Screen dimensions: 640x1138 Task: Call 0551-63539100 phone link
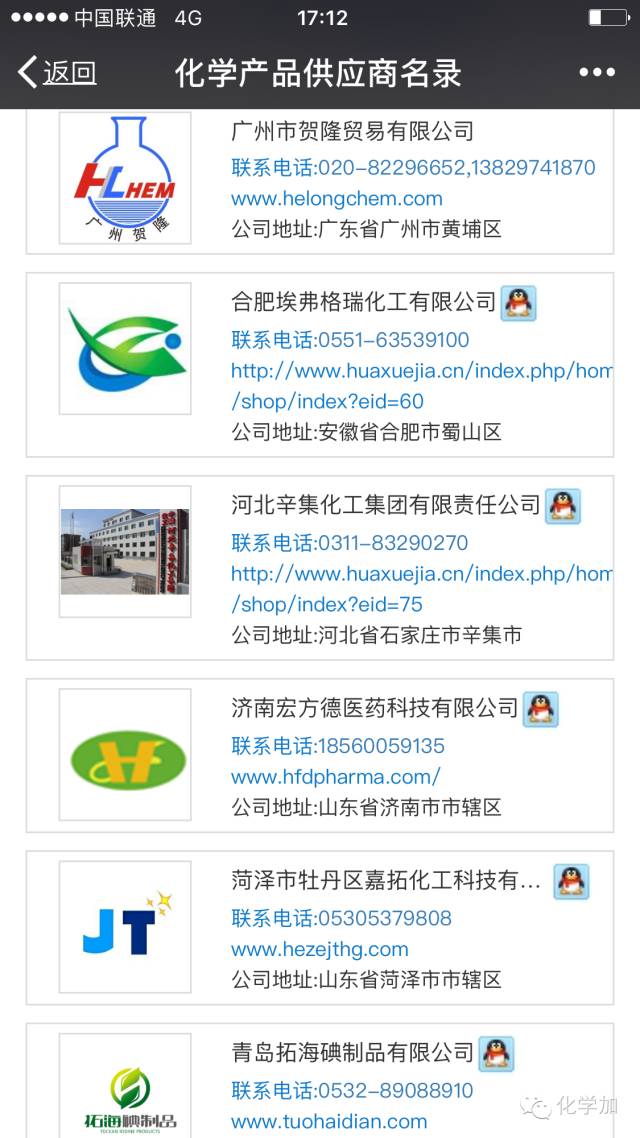pos(350,340)
